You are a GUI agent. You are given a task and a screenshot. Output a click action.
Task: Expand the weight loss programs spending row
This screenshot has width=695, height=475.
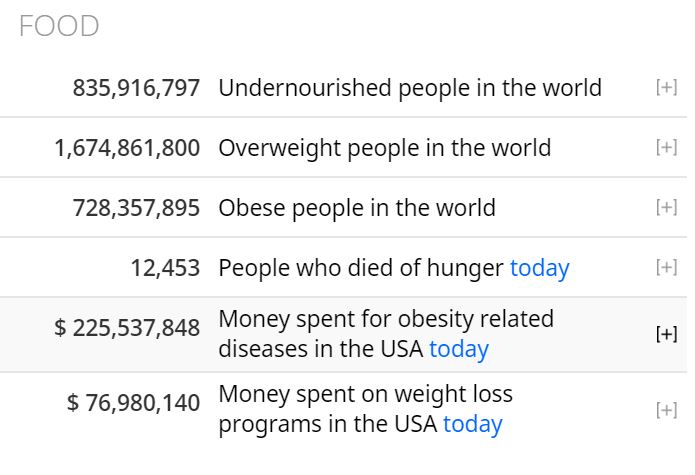coord(666,410)
